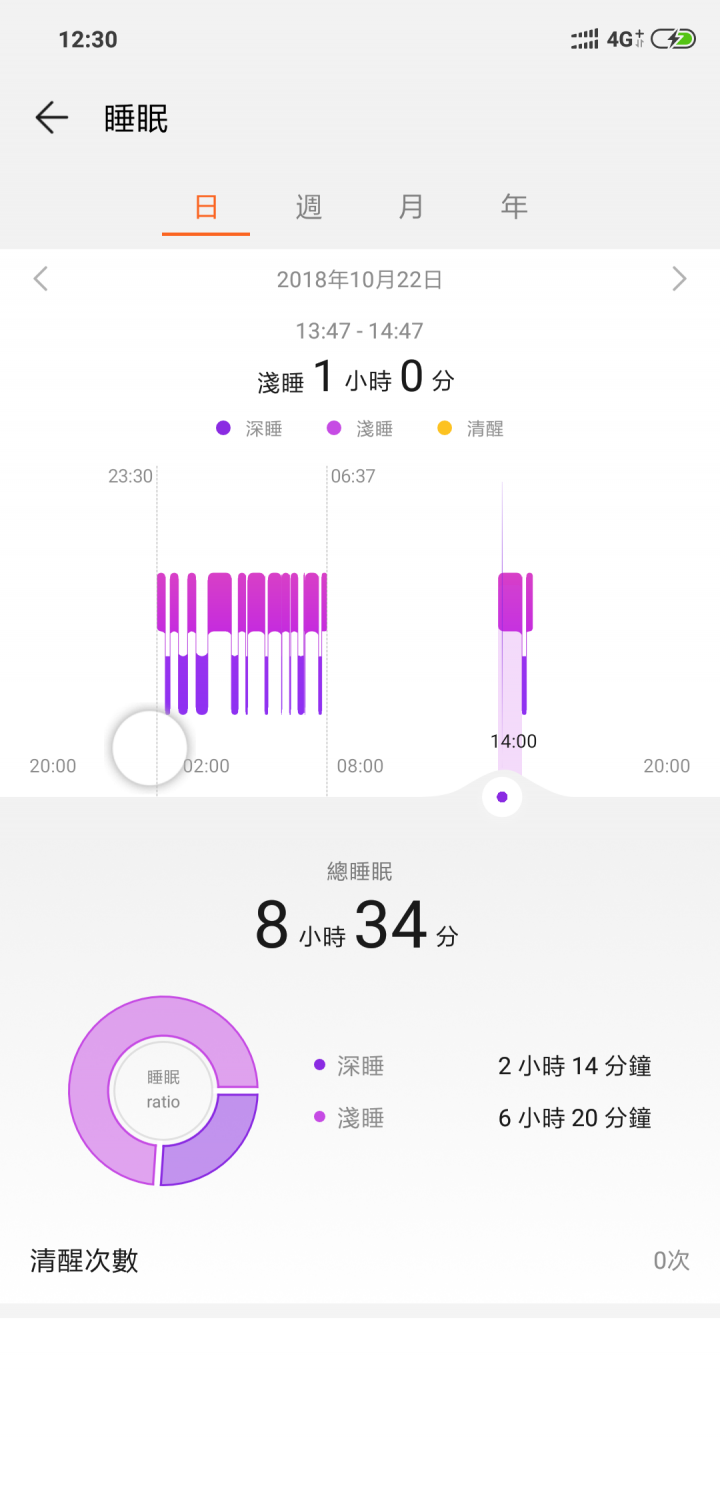The image size is (720, 1498).
Task: Tap the purple dot chart selector handle
Action: tap(502, 797)
